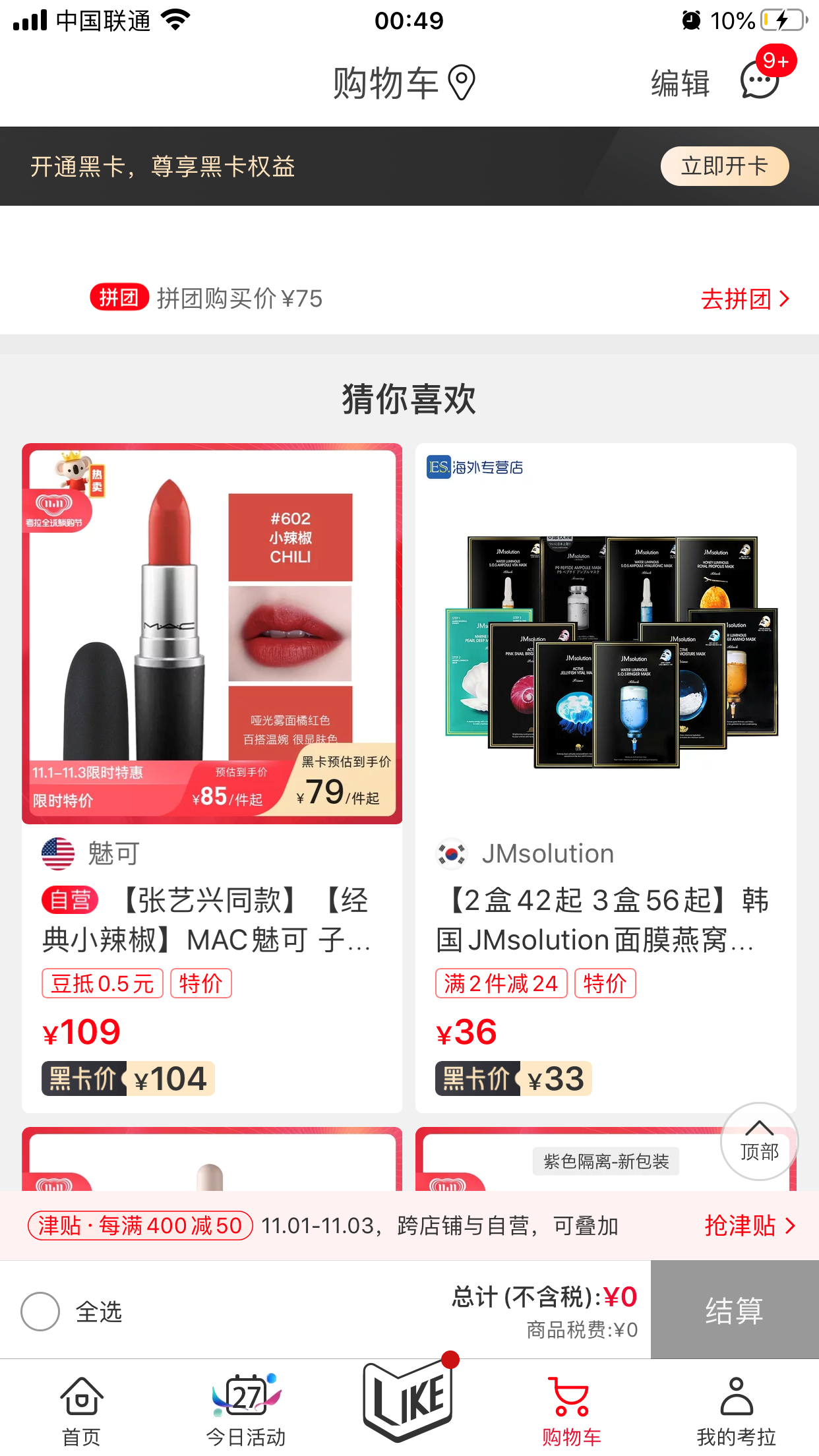Open 今日活动 with the calendar 27 icon
This screenshot has width=819, height=1456.
point(245,1395)
